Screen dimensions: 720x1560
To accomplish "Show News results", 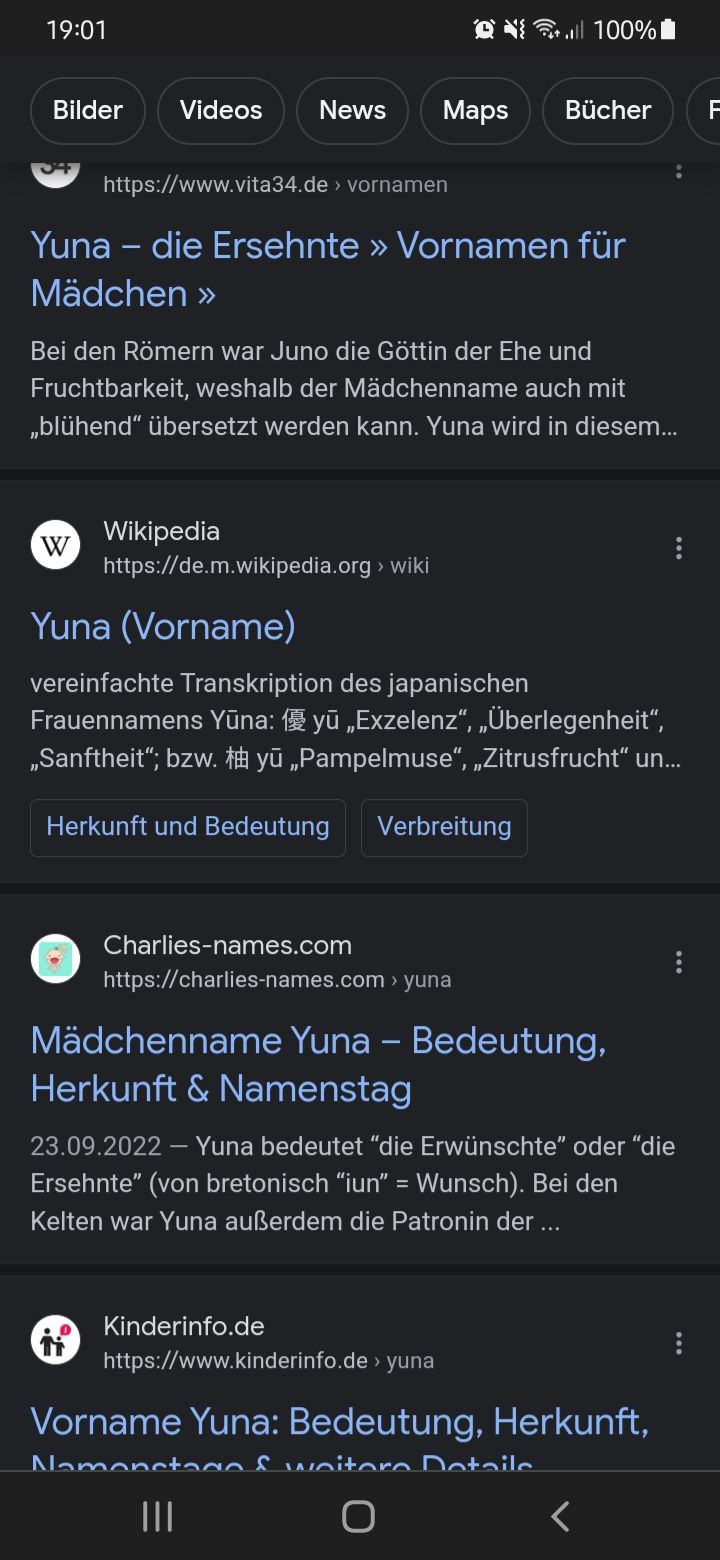I will click(352, 110).
